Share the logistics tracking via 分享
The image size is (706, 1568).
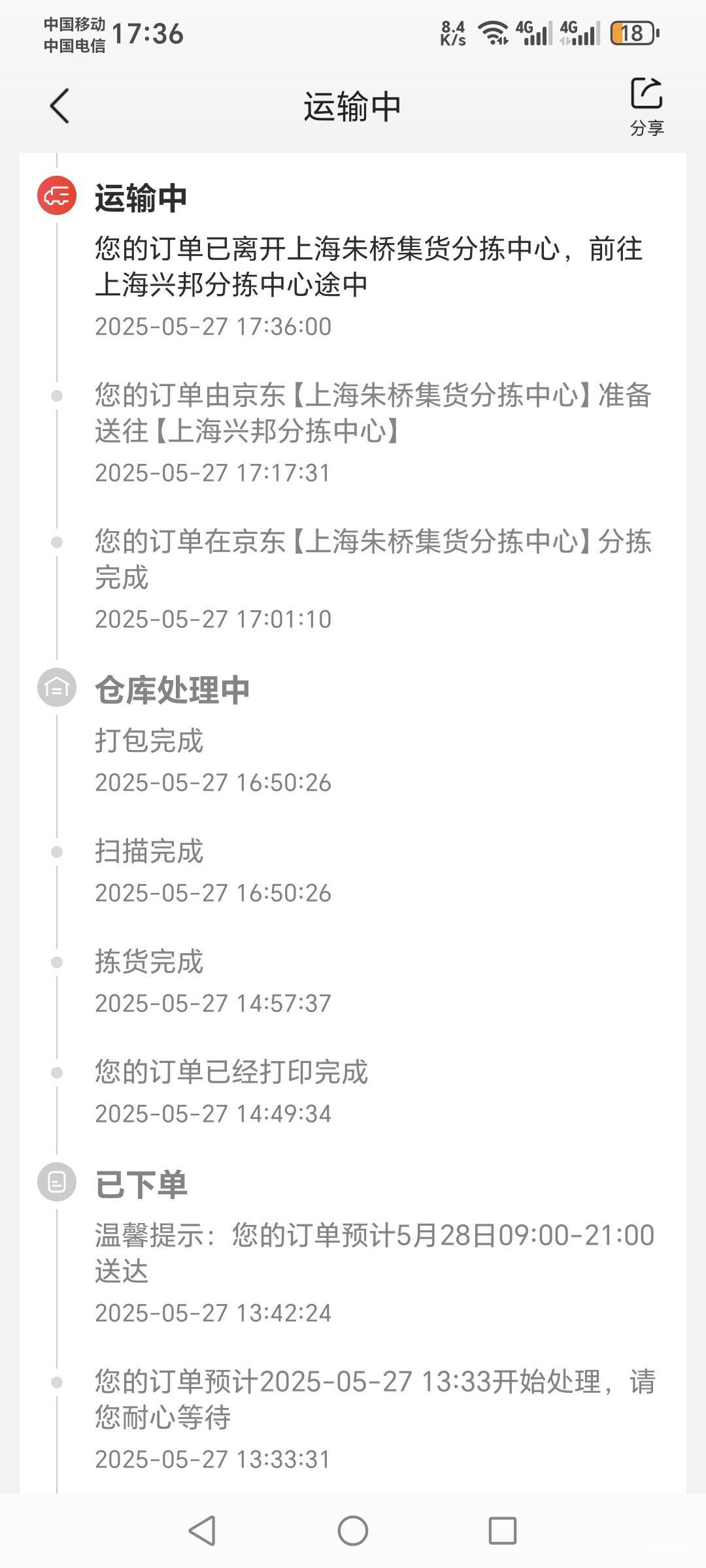point(647,106)
